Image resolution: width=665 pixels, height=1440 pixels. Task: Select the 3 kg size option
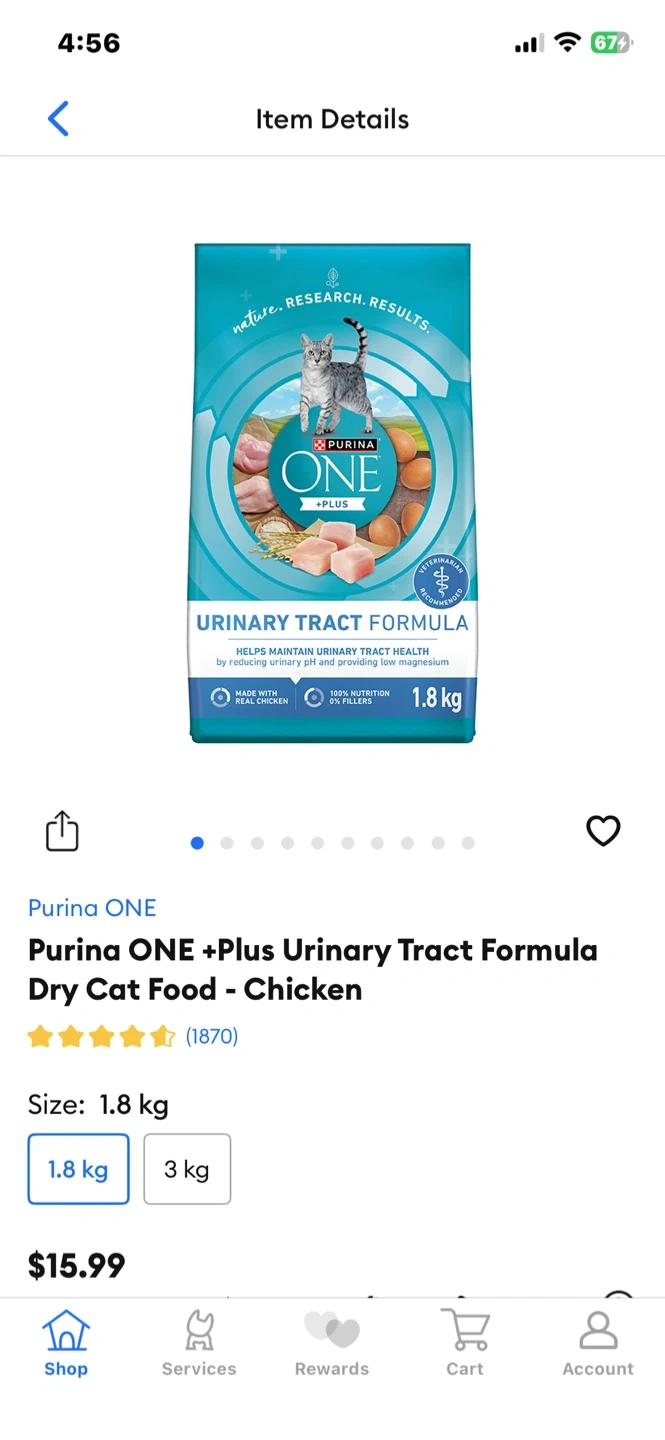click(187, 1169)
